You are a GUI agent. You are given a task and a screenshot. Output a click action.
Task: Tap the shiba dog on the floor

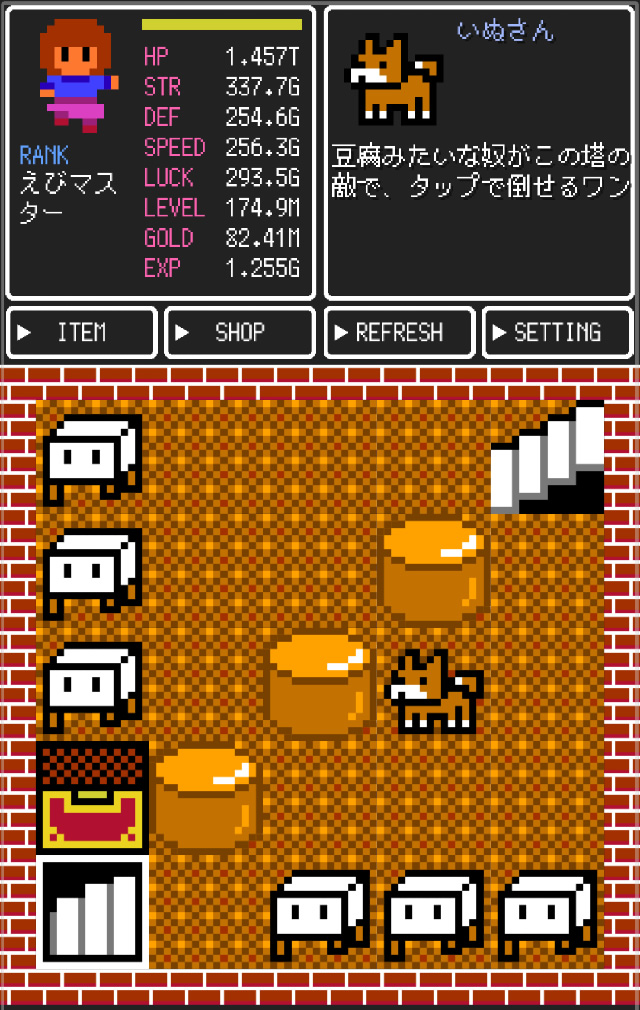tap(434, 690)
